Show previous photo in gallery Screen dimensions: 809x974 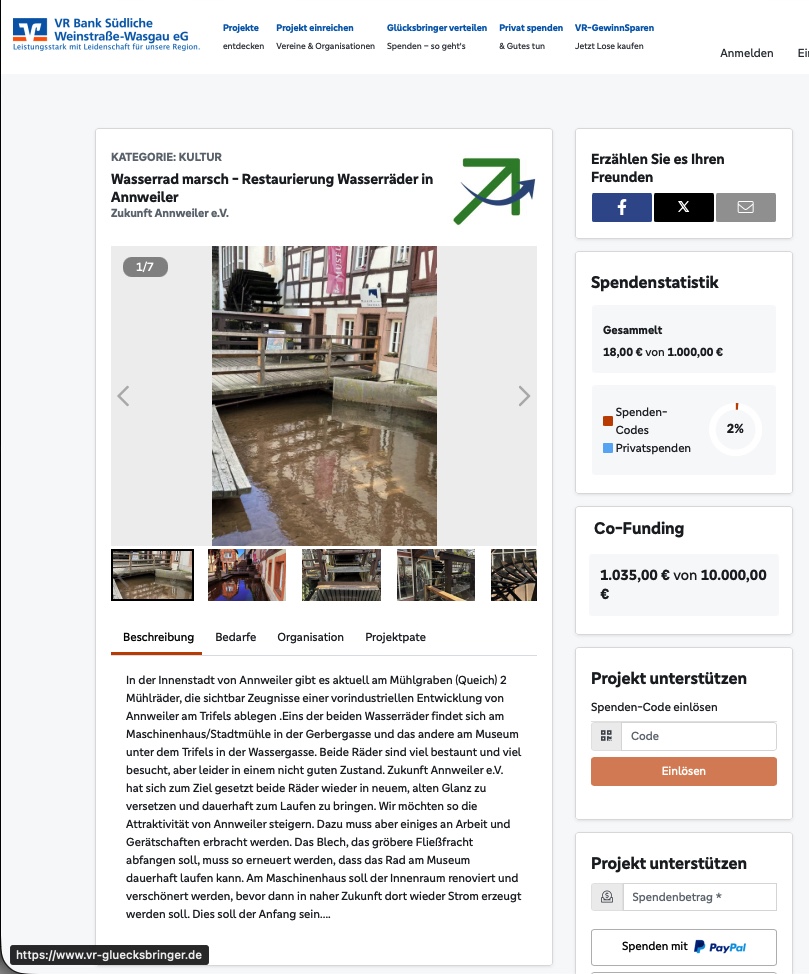pyautogui.click(x=124, y=396)
